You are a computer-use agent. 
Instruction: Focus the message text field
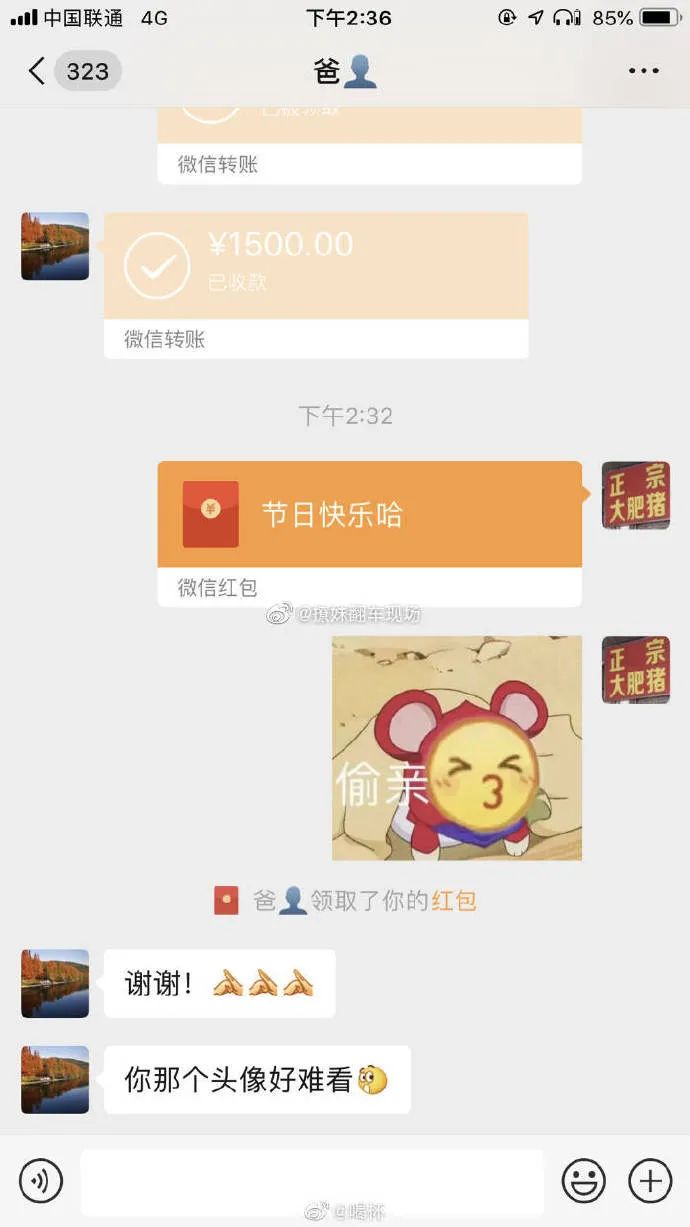point(311,1181)
